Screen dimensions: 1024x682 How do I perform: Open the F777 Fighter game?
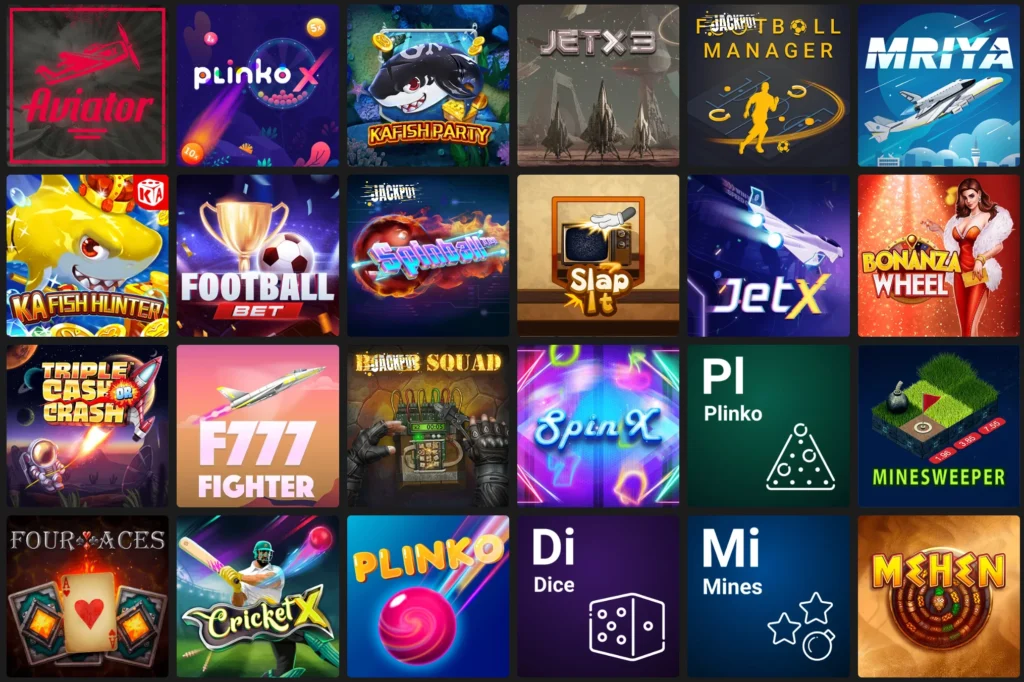click(258, 426)
